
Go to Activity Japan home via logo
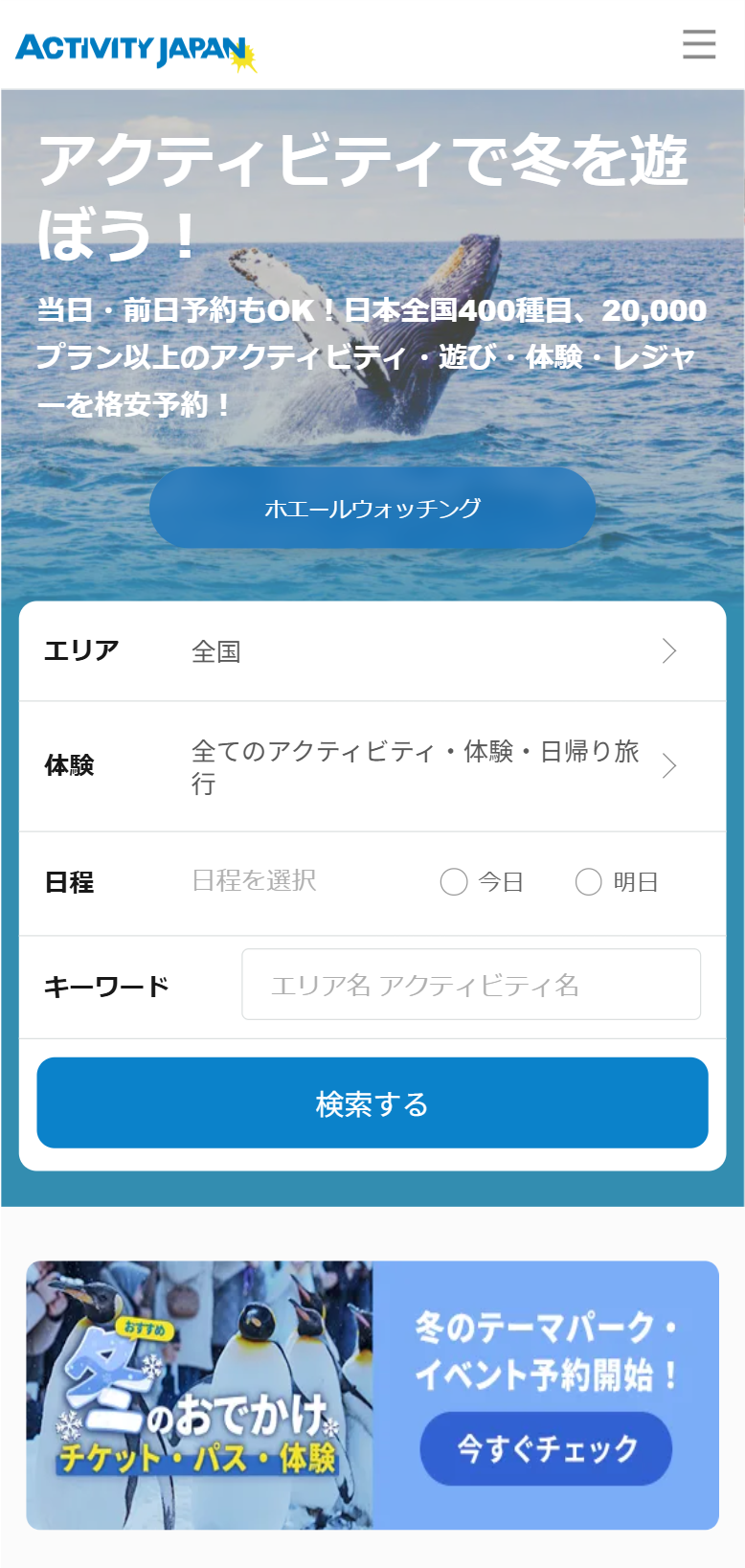[x=134, y=50]
